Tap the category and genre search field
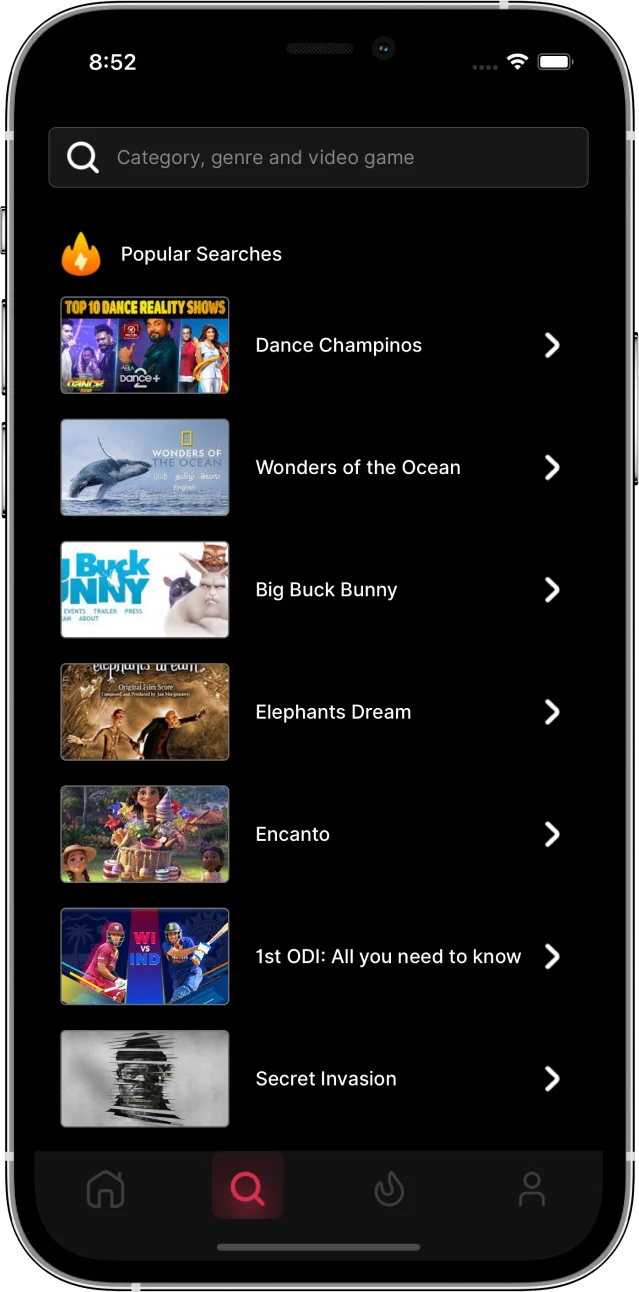639x1292 pixels. click(318, 157)
